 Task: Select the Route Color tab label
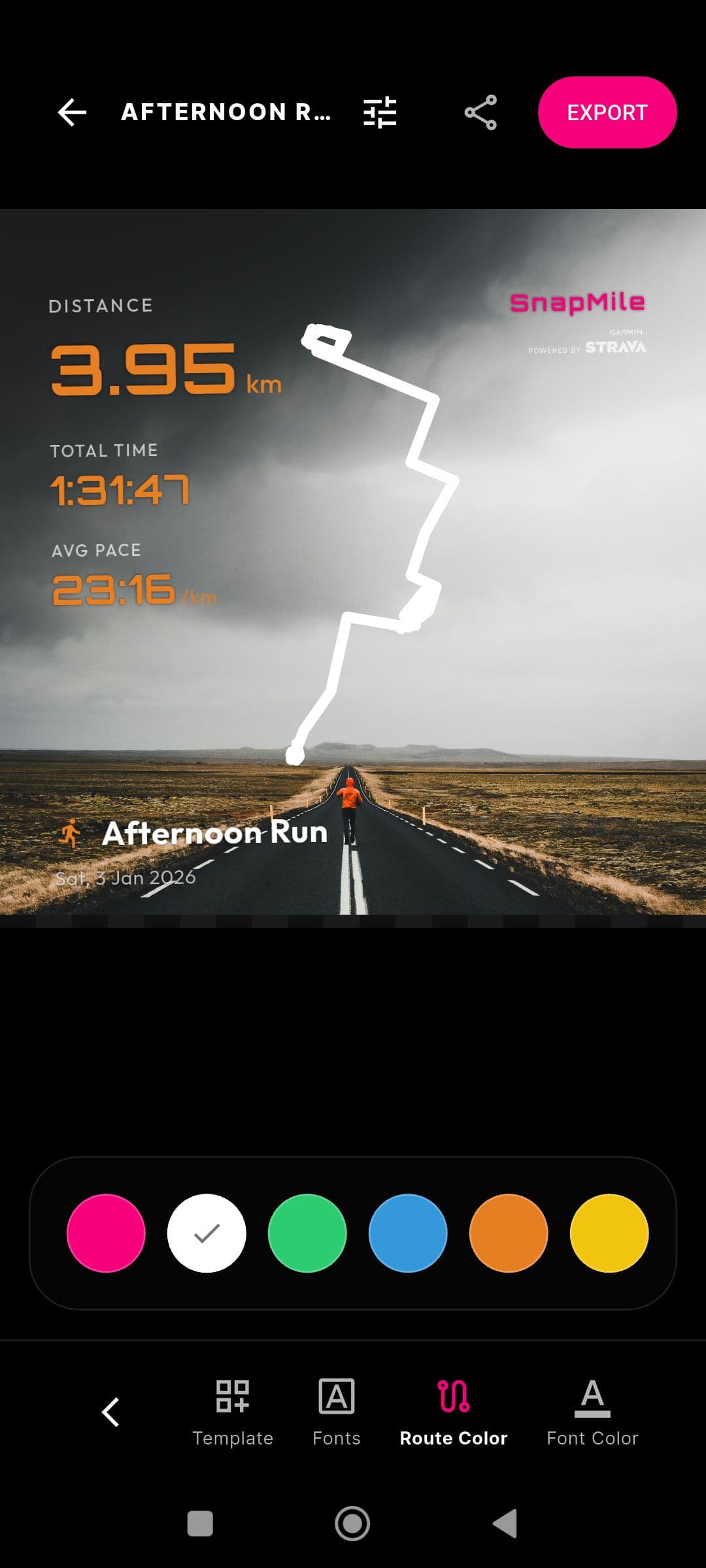tap(454, 1438)
